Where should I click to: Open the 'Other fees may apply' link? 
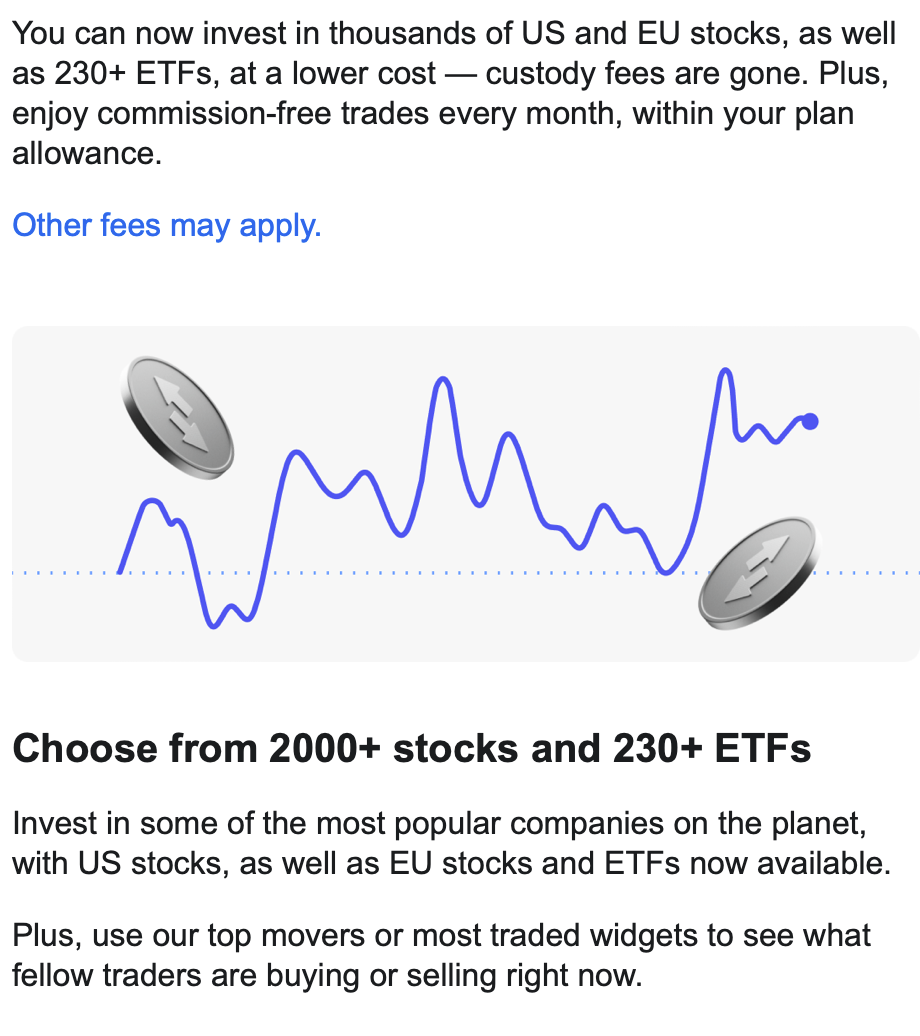(166, 225)
